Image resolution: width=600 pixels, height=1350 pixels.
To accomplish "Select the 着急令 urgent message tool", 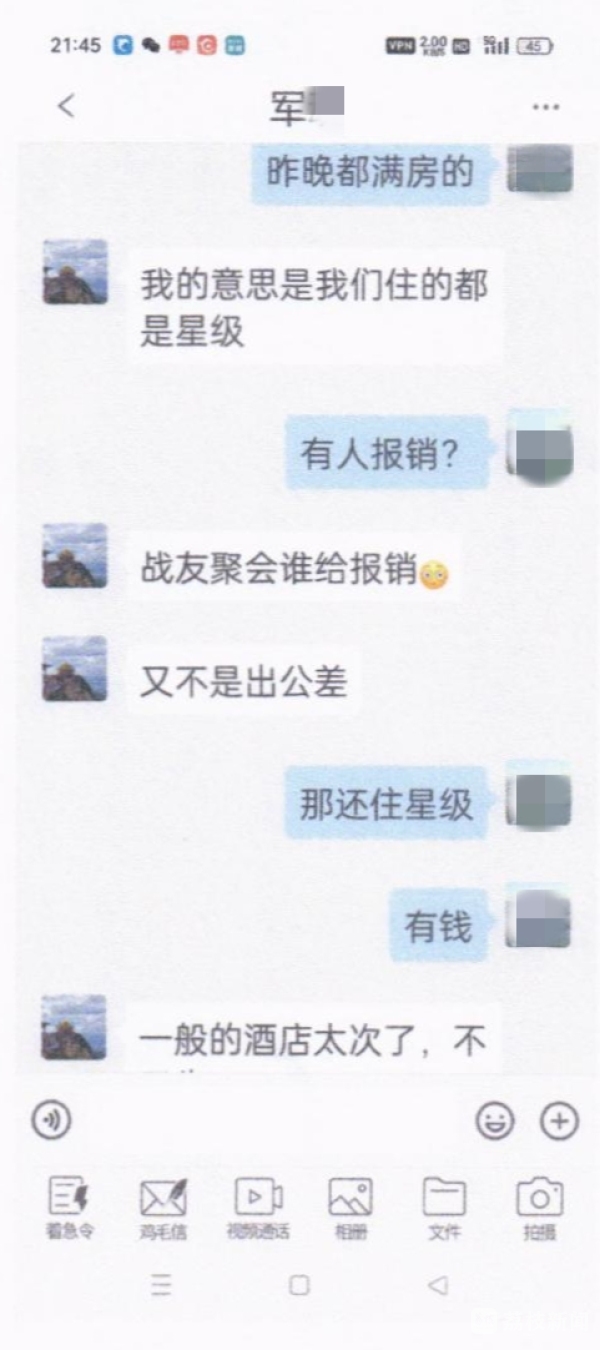I will tap(70, 1207).
